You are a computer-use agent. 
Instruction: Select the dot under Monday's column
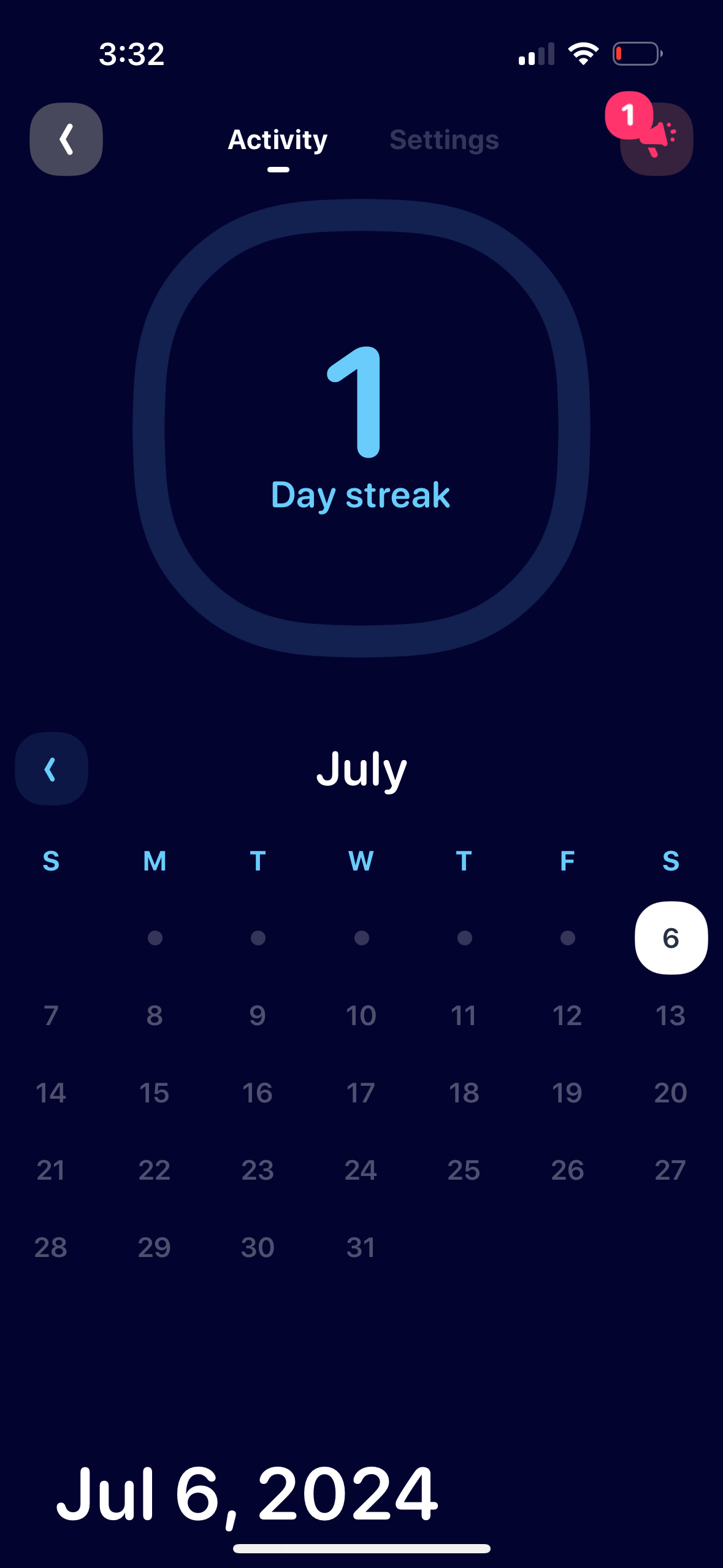(x=155, y=937)
